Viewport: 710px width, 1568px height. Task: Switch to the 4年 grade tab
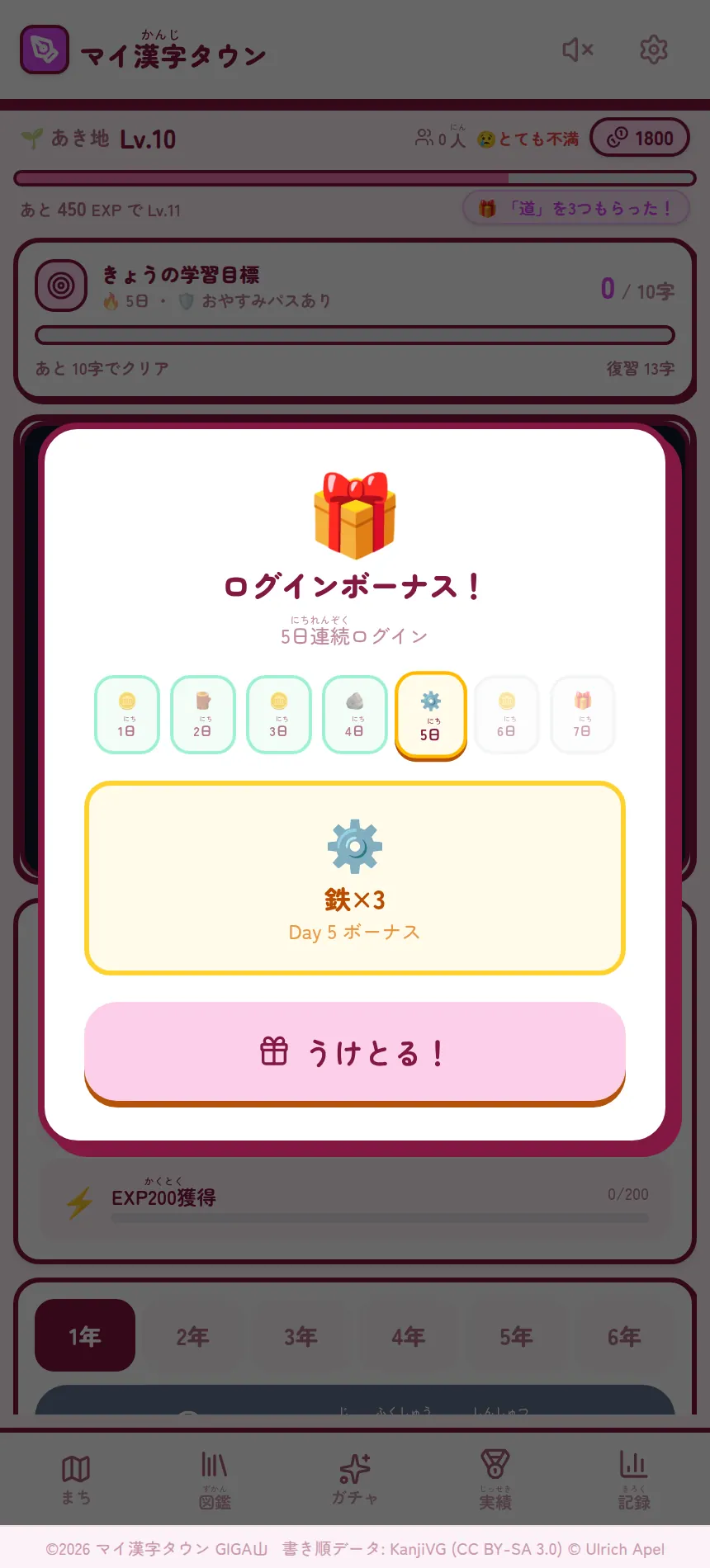409,1335
